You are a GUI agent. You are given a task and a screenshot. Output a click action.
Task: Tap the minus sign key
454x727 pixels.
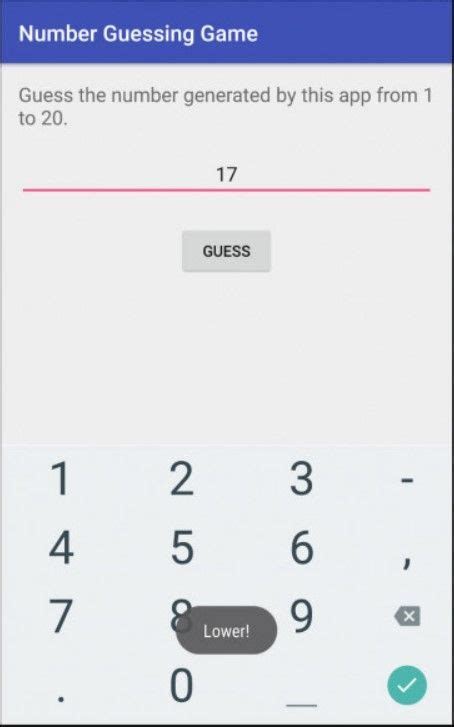(407, 481)
